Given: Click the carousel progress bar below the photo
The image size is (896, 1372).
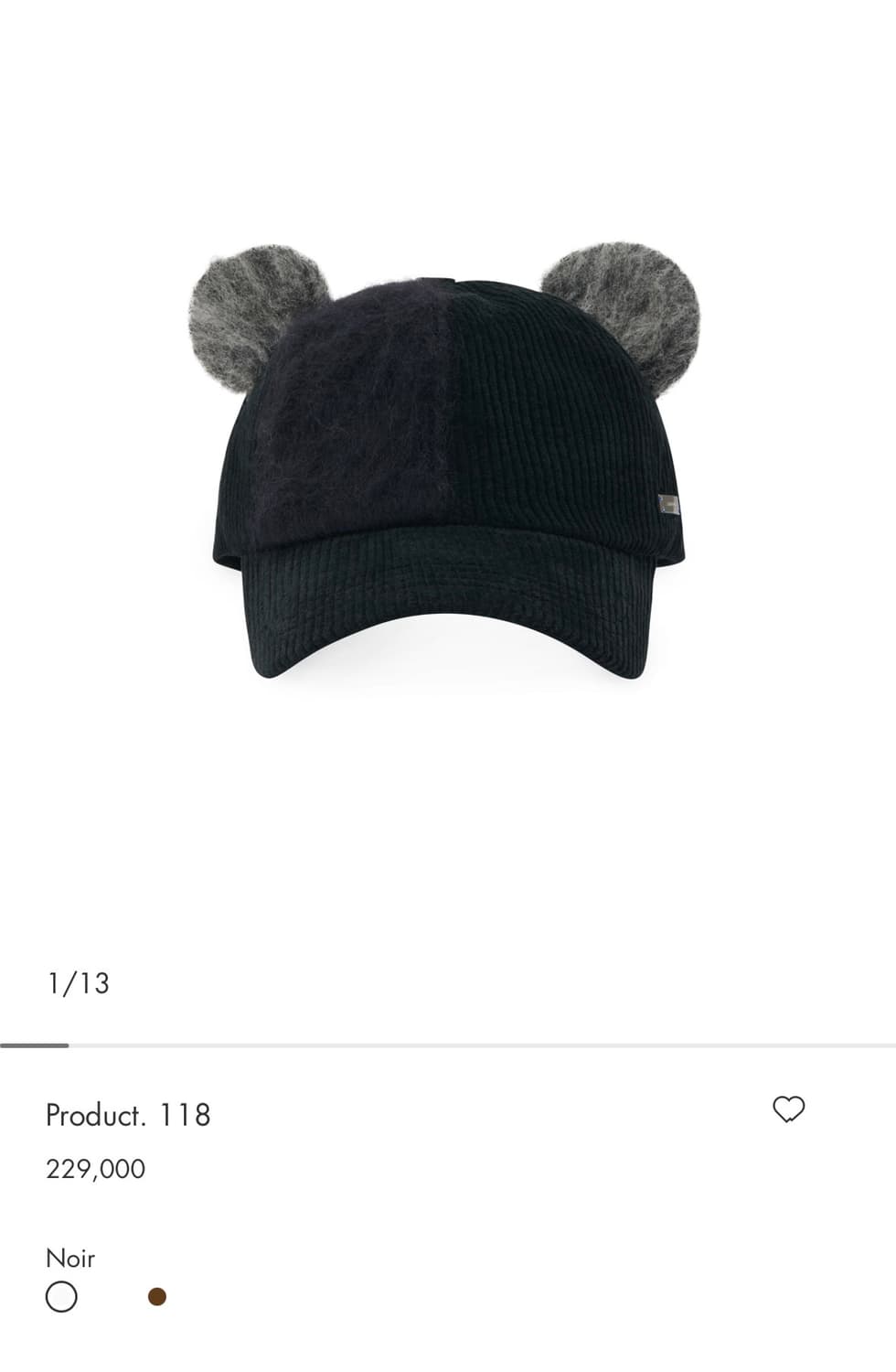Looking at the screenshot, I should 448,1041.
